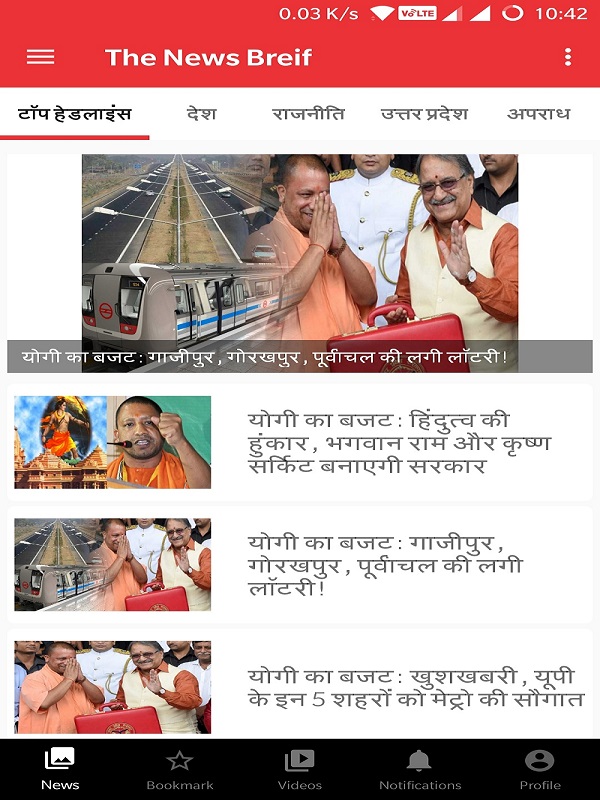Switch to the राजनीति tab

point(308,114)
